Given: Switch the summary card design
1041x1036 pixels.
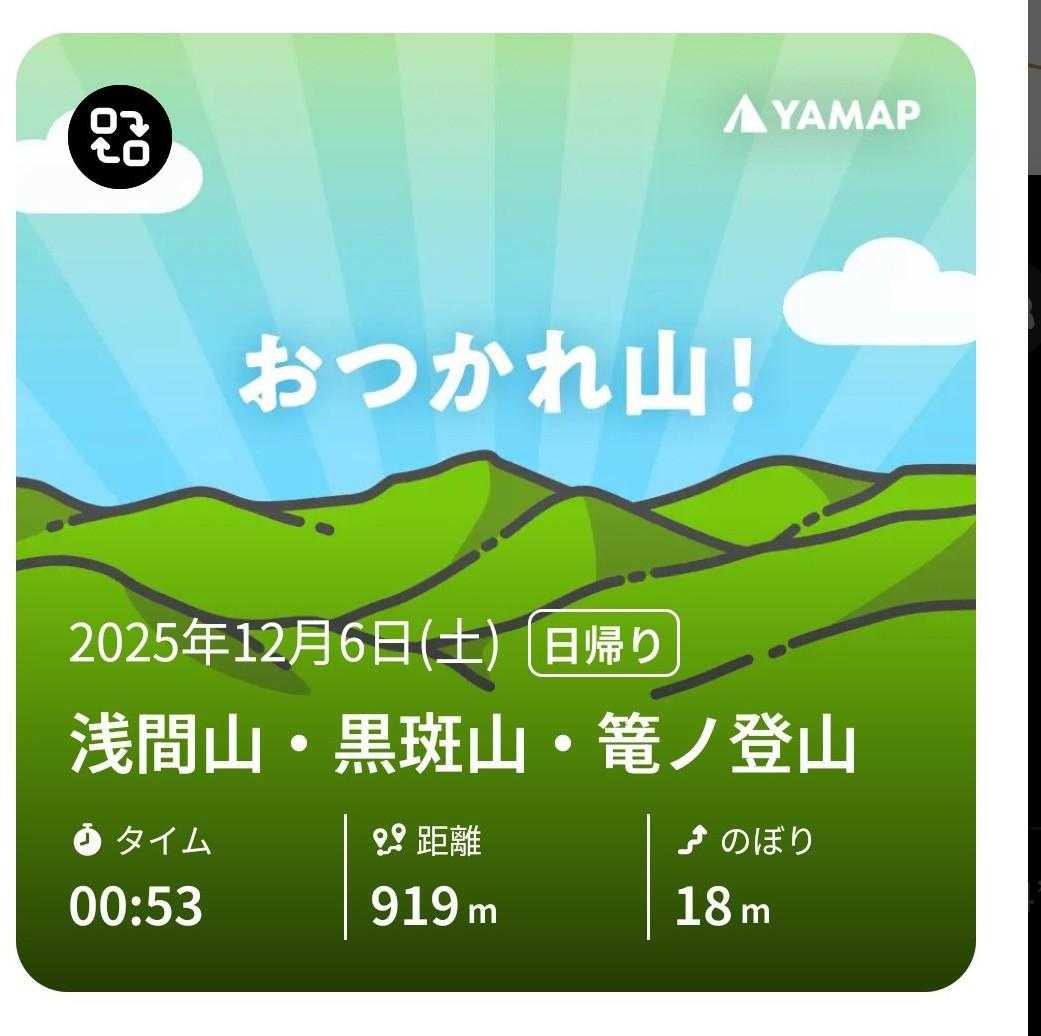Looking at the screenshot, I should [x=120, y=138].
